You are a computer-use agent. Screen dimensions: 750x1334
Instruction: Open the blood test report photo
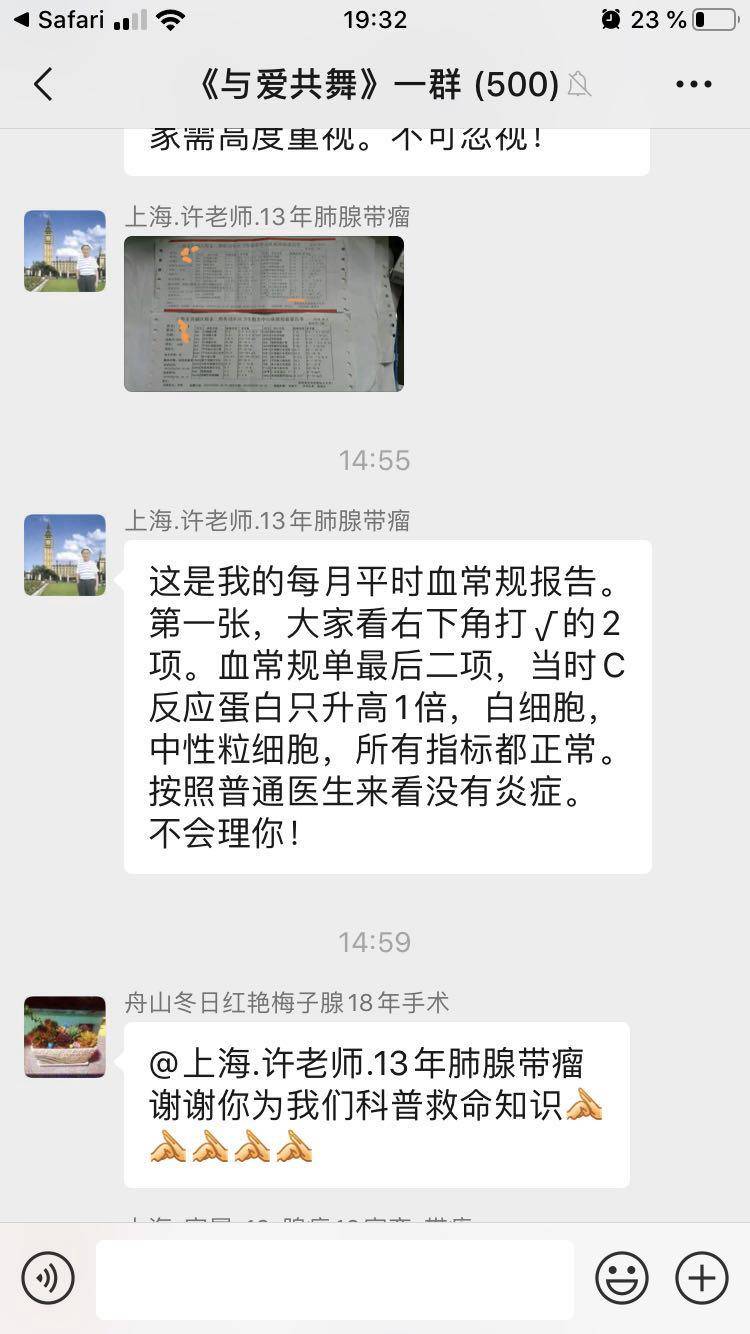pyautogui.click(x=264, y=313)
